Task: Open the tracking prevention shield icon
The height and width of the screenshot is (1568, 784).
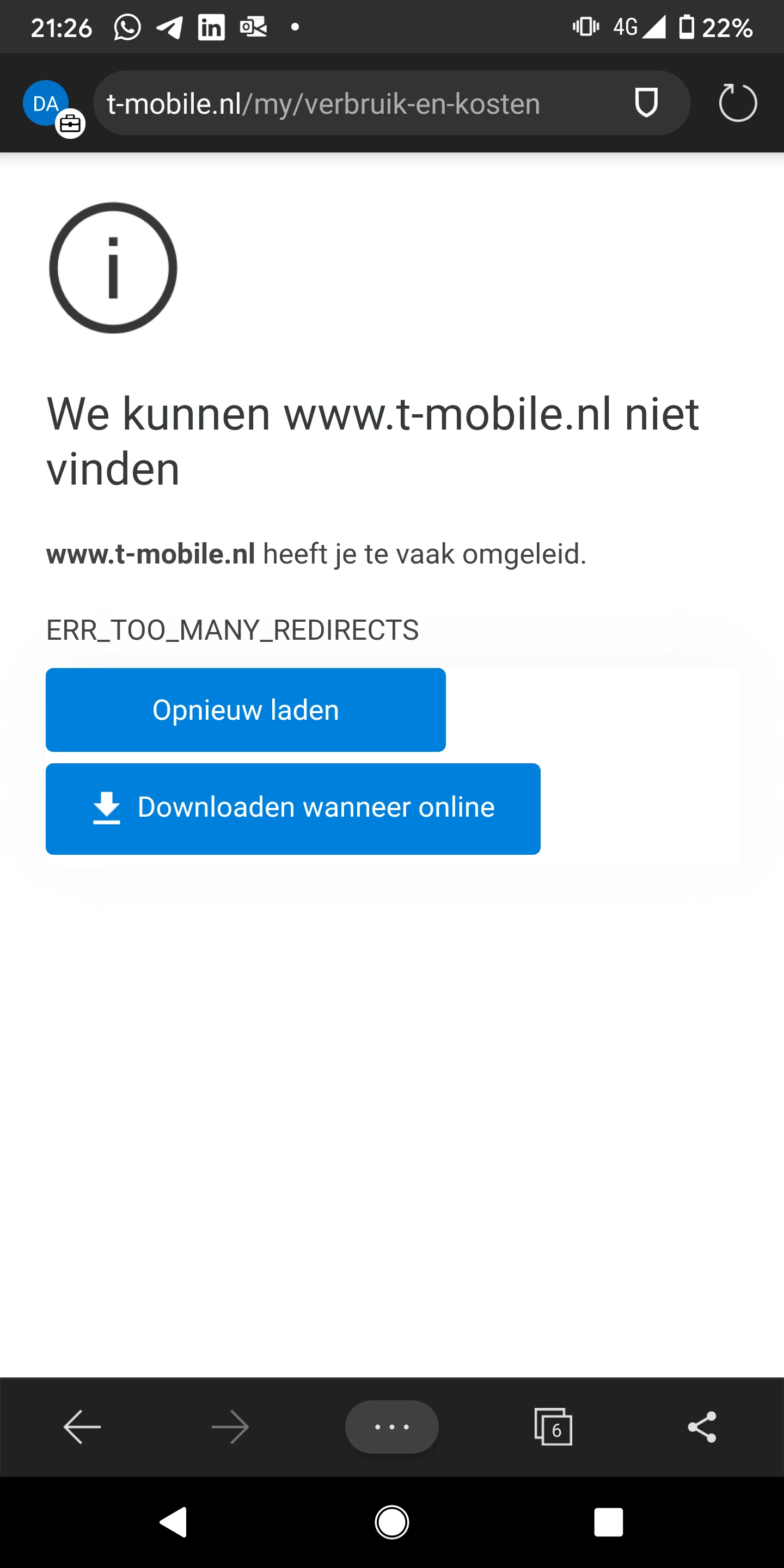Action: 646,102
